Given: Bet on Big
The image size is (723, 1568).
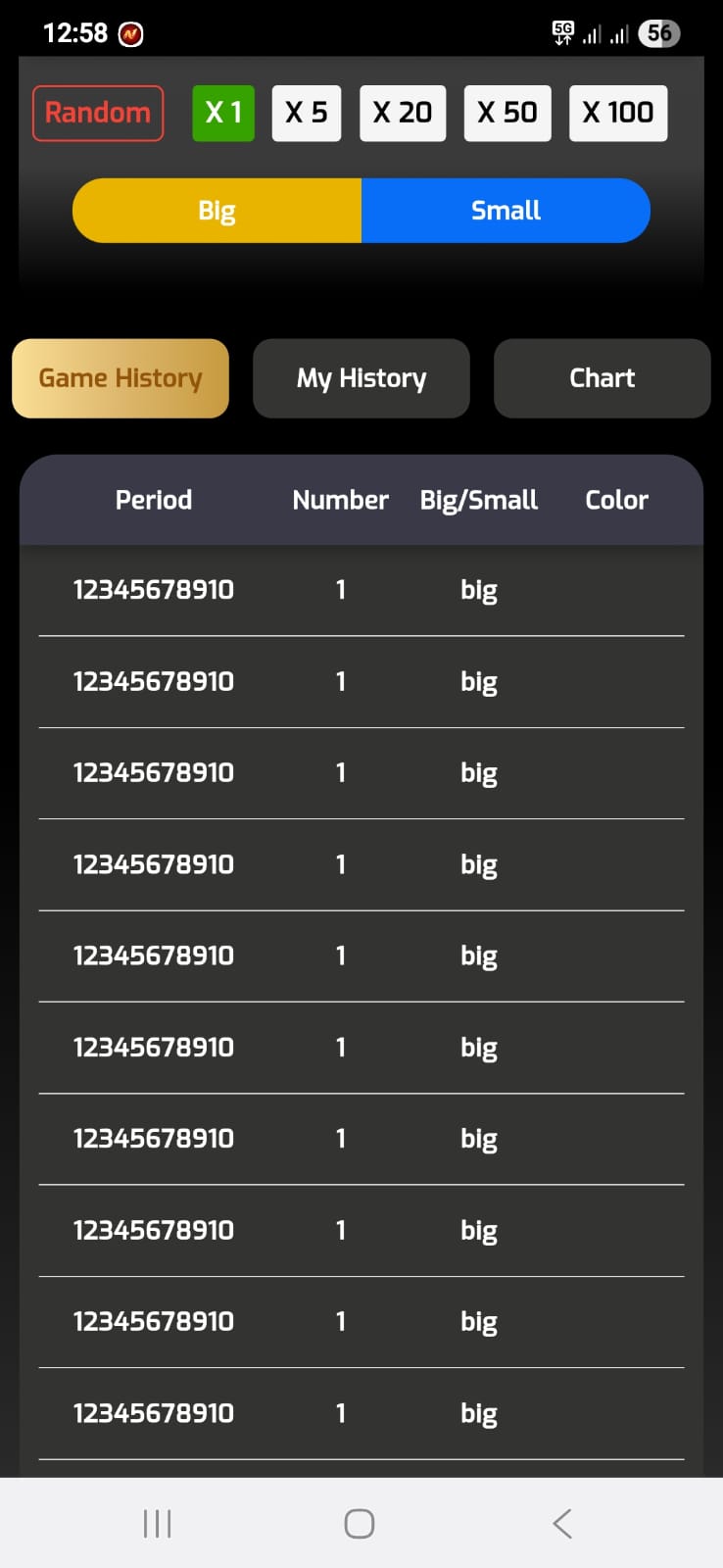Looking at the screenshot, I should tap(217, 211).
